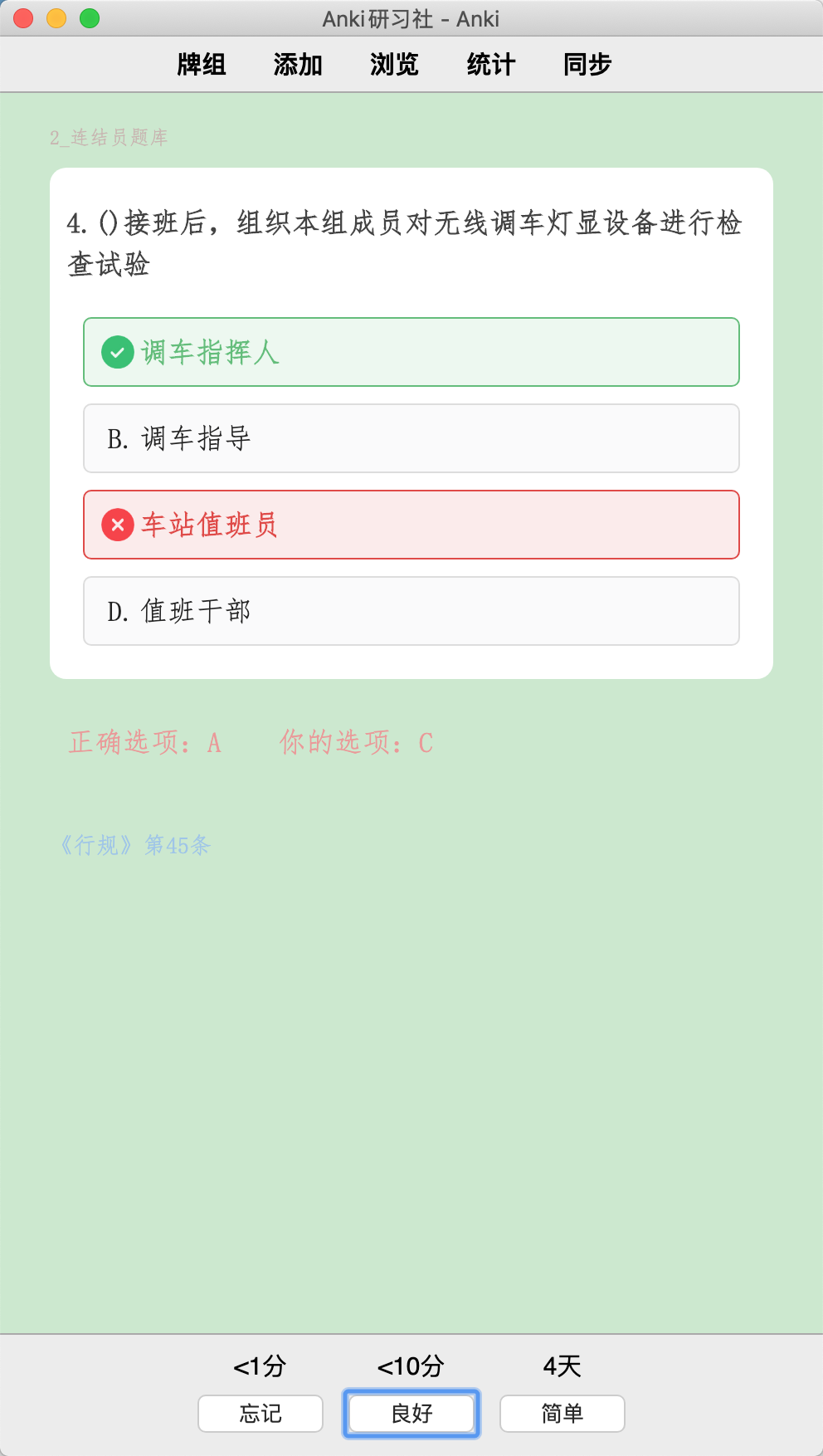Rate the card as 良好
This screenshot has height=1456, width=823.
pos(411,1413)
